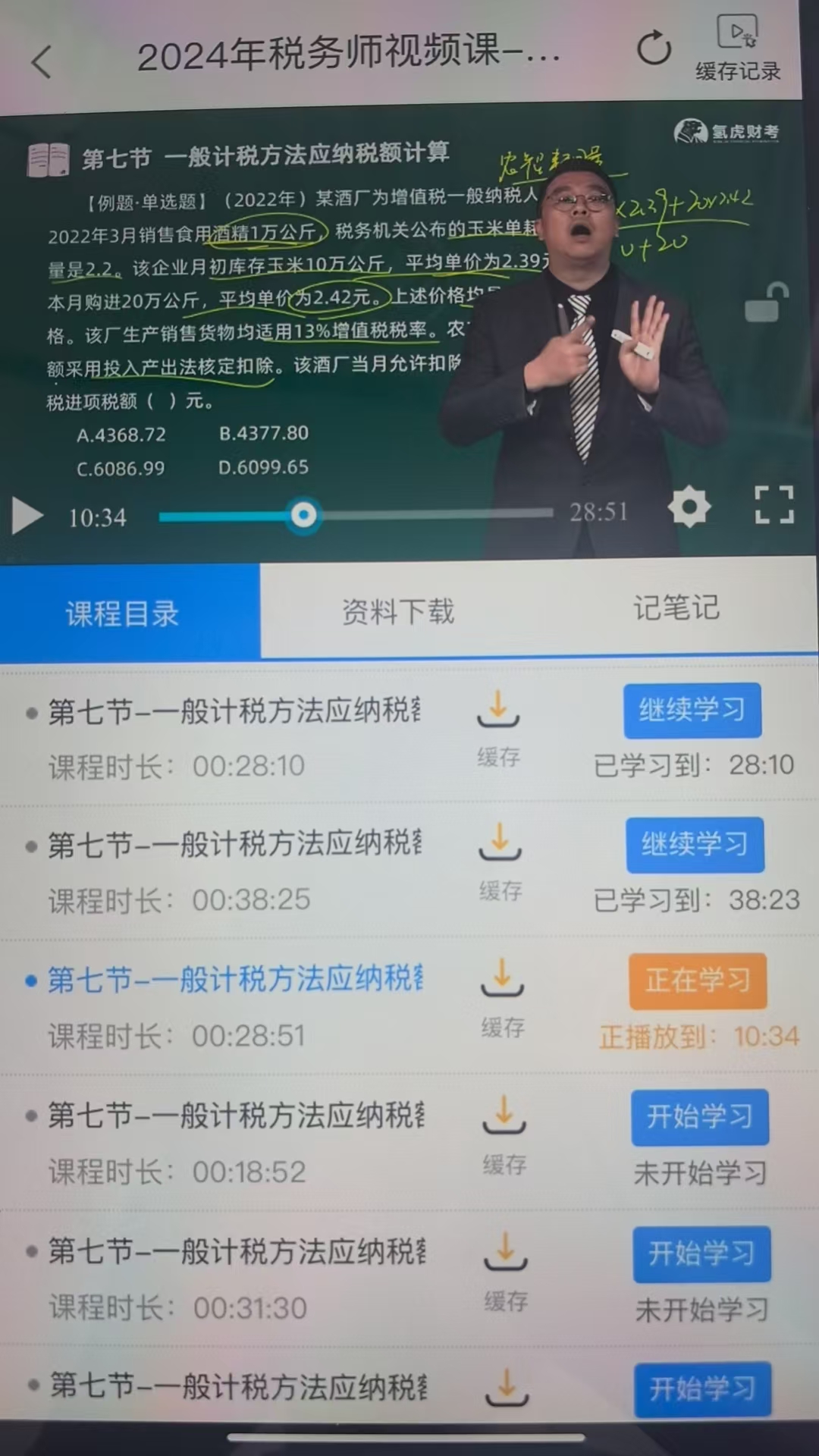Start learning the 00:18:52 lesson
Screen dimensions: 819x1456
tap(699, 1116)
